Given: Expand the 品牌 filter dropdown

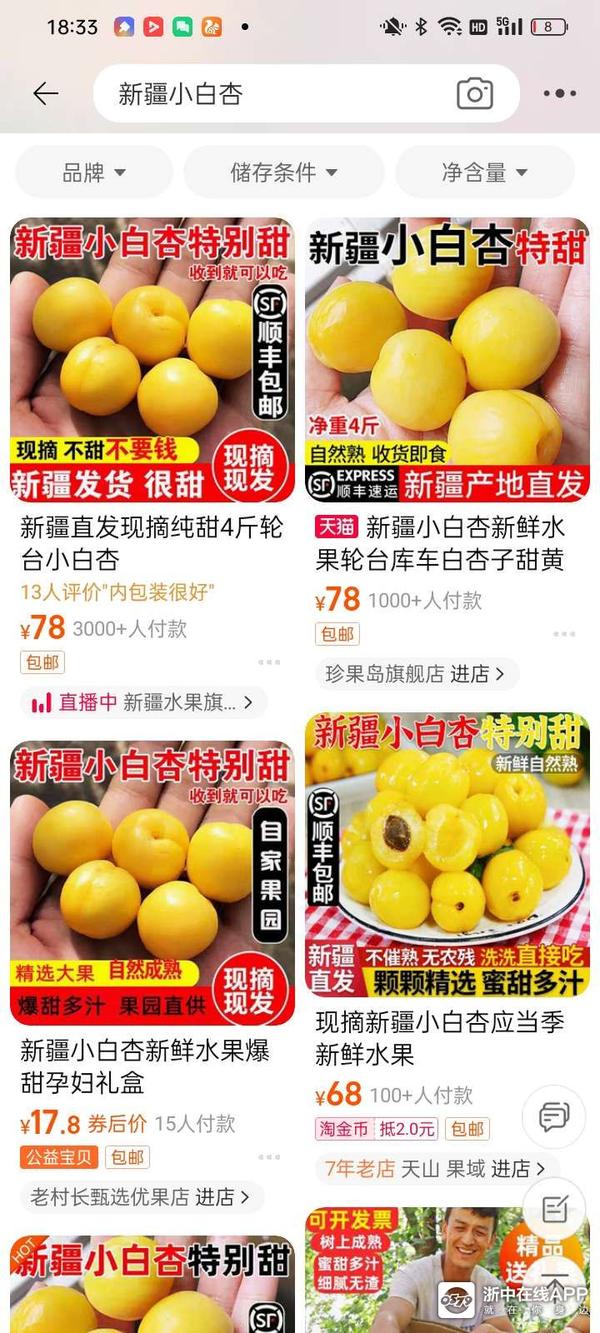Looking at the screenshot, I should [94, 173].
